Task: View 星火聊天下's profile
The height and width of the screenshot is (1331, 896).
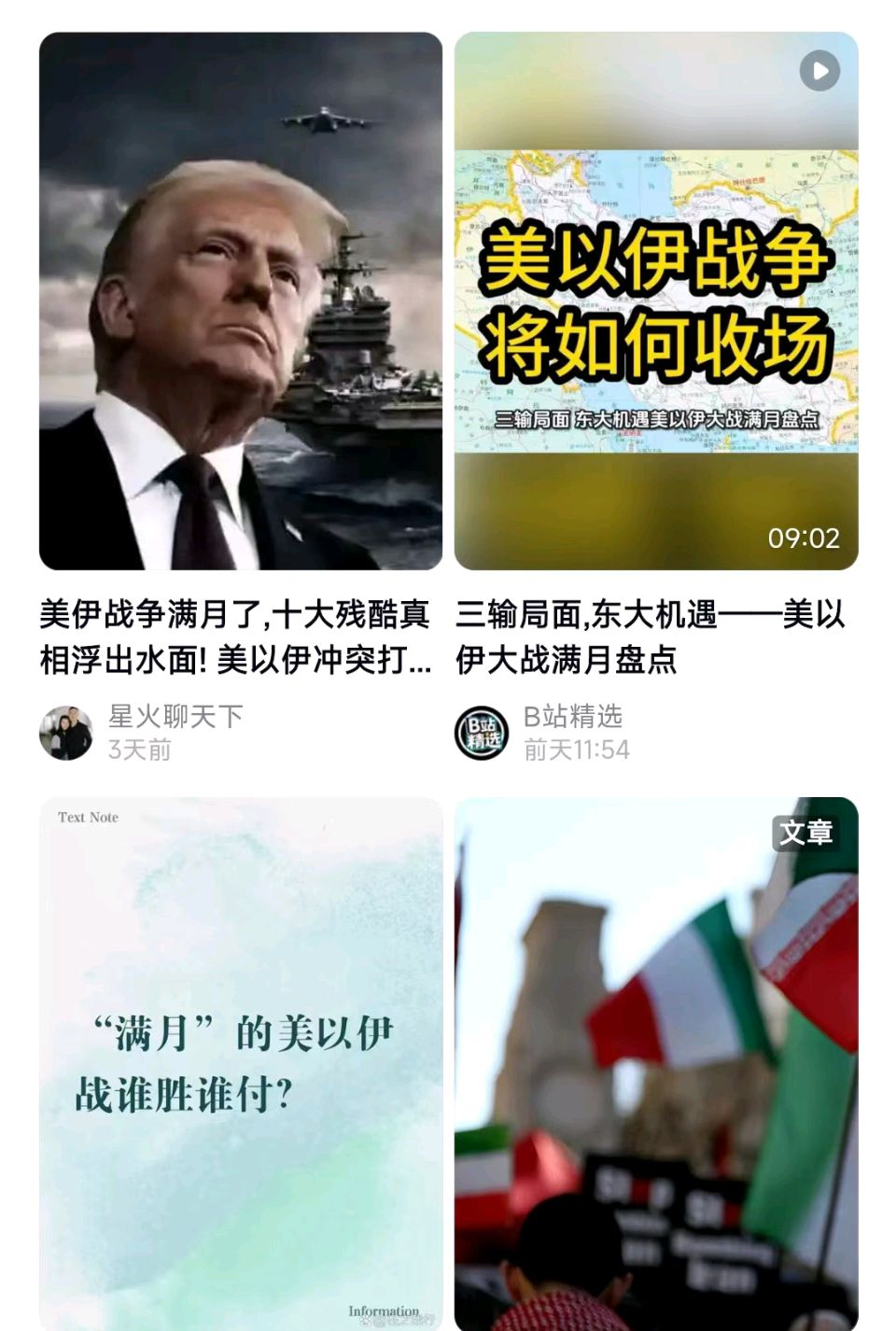Action: [66, 733]
